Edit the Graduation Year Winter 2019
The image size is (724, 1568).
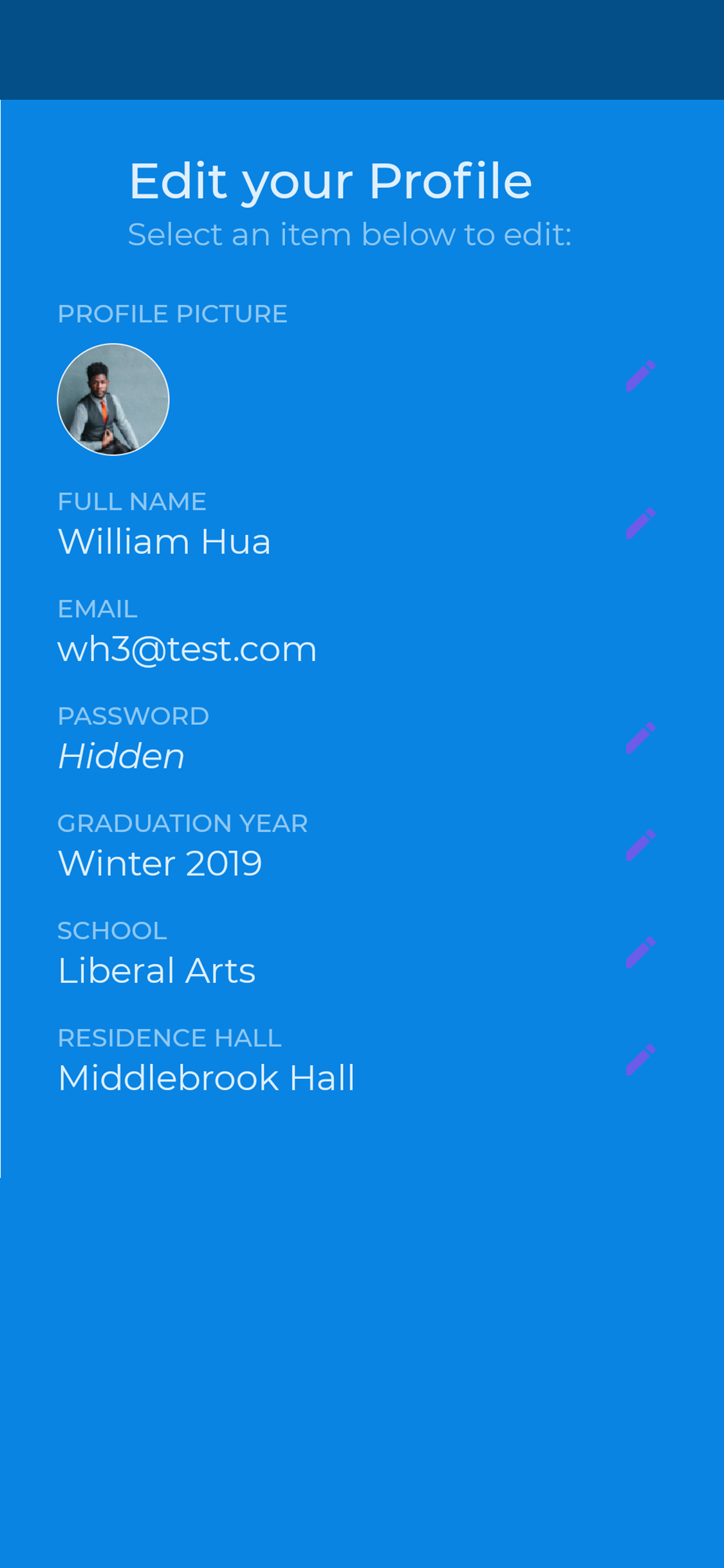click(640, 845)
